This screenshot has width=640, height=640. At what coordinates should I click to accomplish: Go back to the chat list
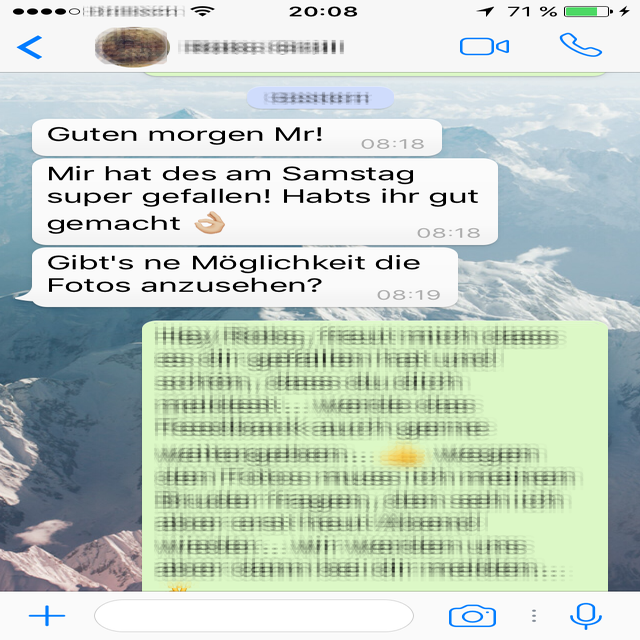(x=30, y=47)
